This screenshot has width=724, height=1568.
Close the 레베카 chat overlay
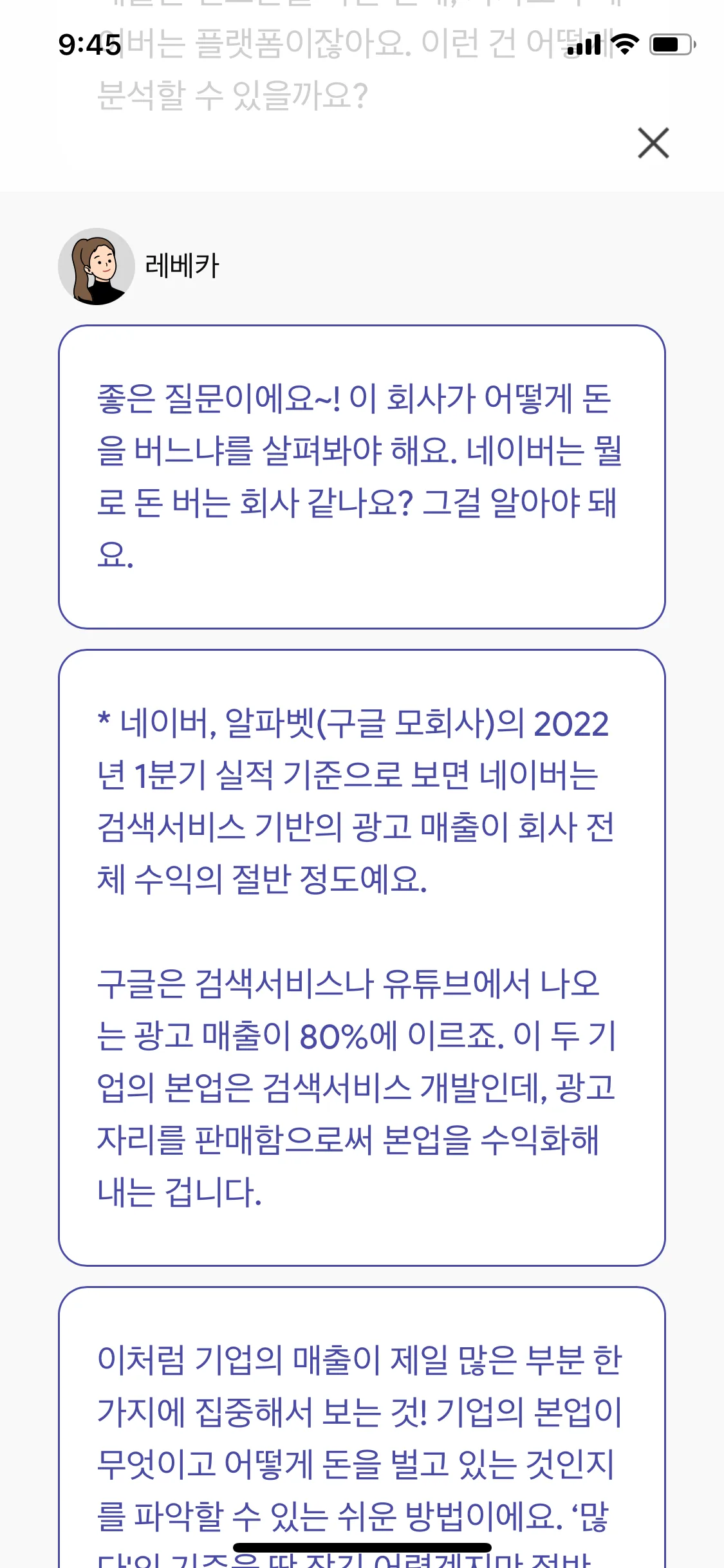[x=653, y=143]
